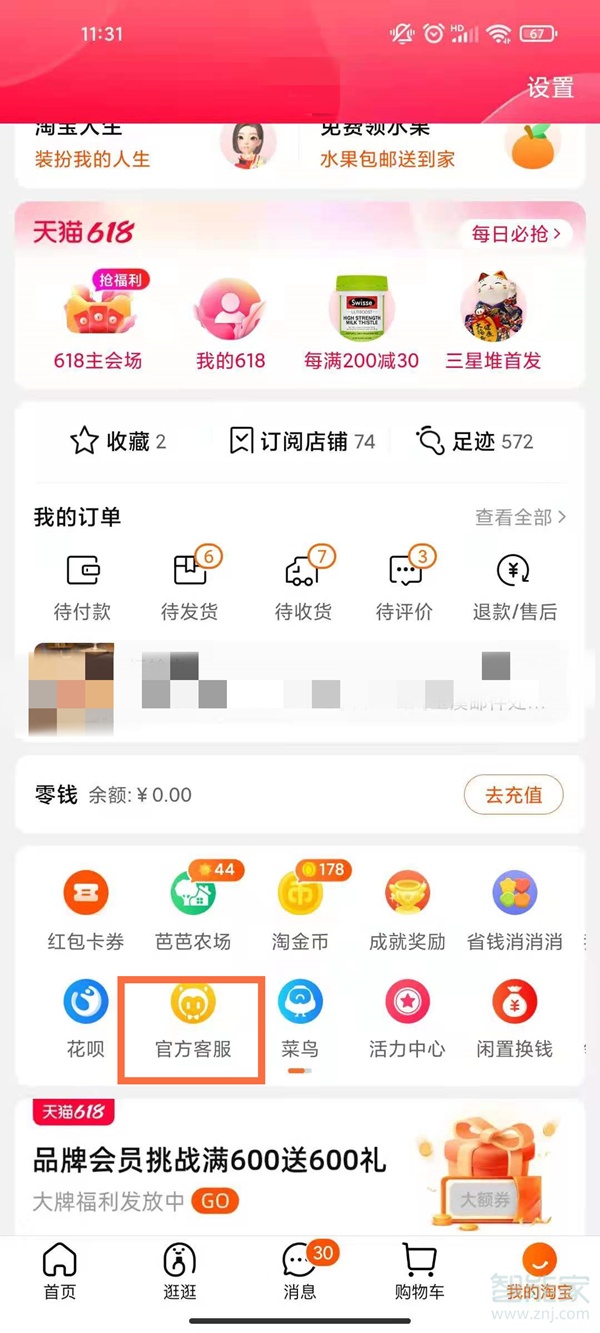Open 待评价 orders

tap(404, 585)
